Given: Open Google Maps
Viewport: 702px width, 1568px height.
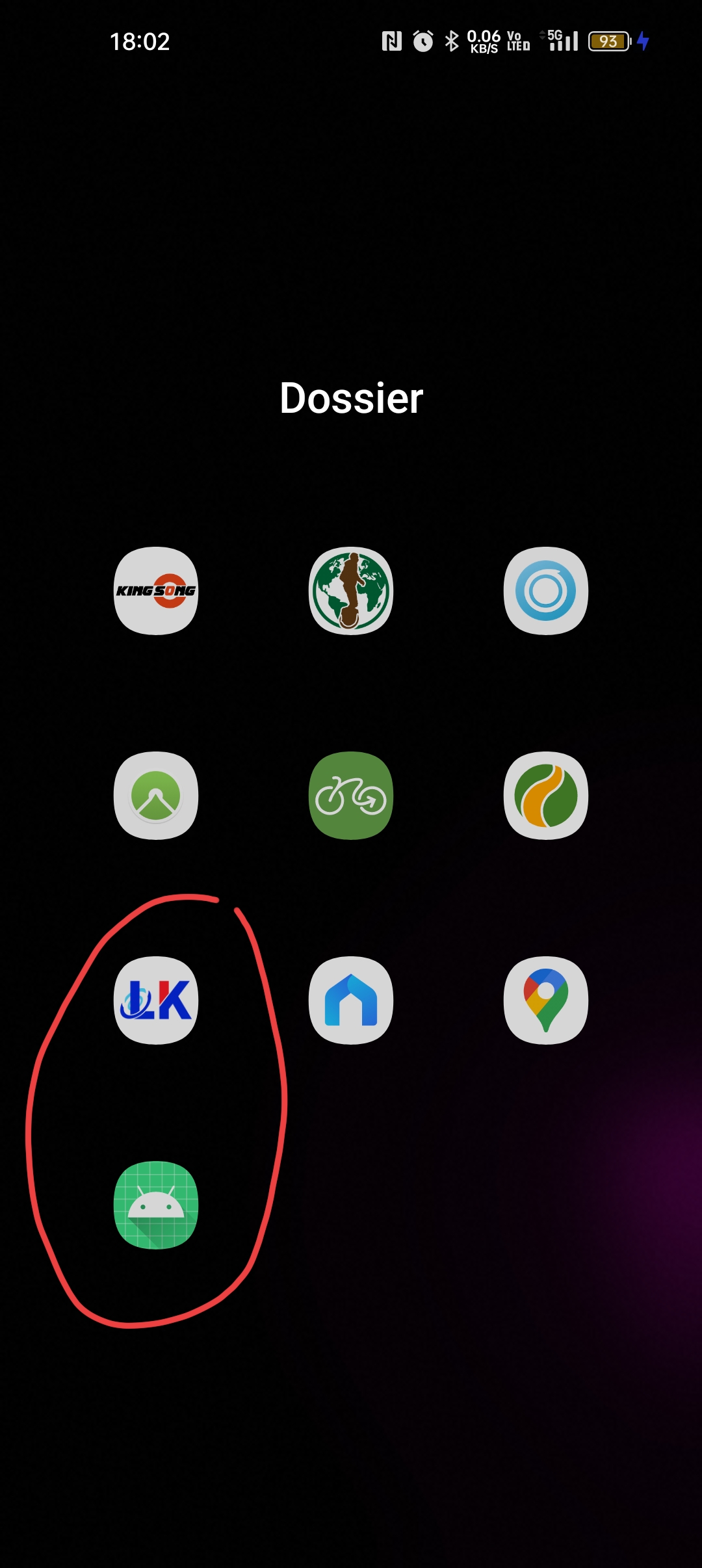Looking at the screenshot, I should 546,1000.
